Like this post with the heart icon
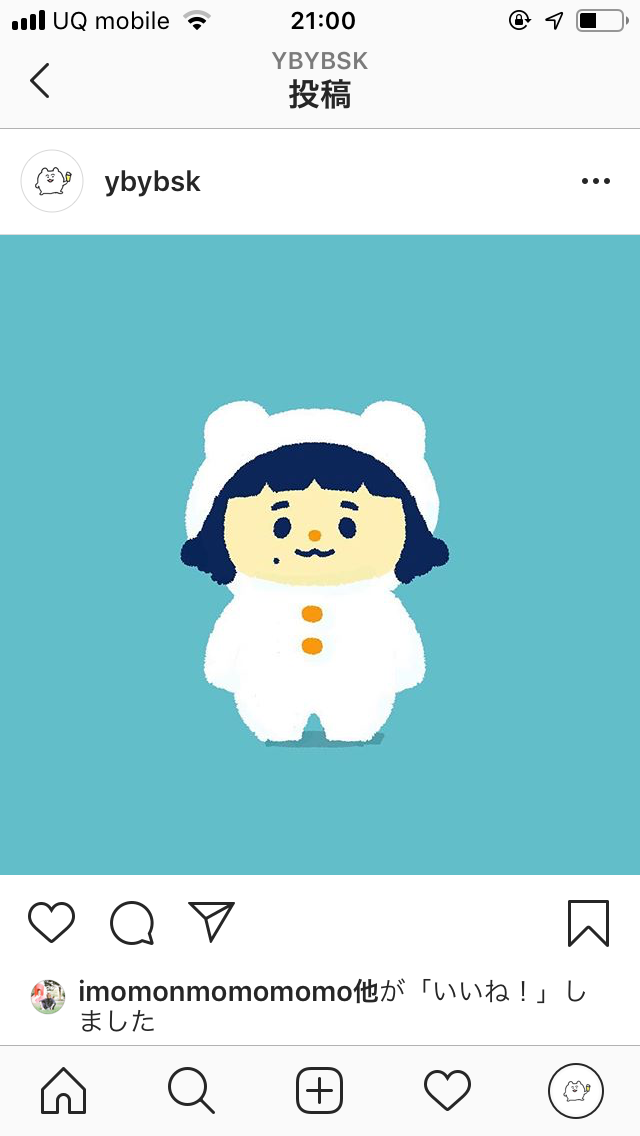 (x=51, y=922)
